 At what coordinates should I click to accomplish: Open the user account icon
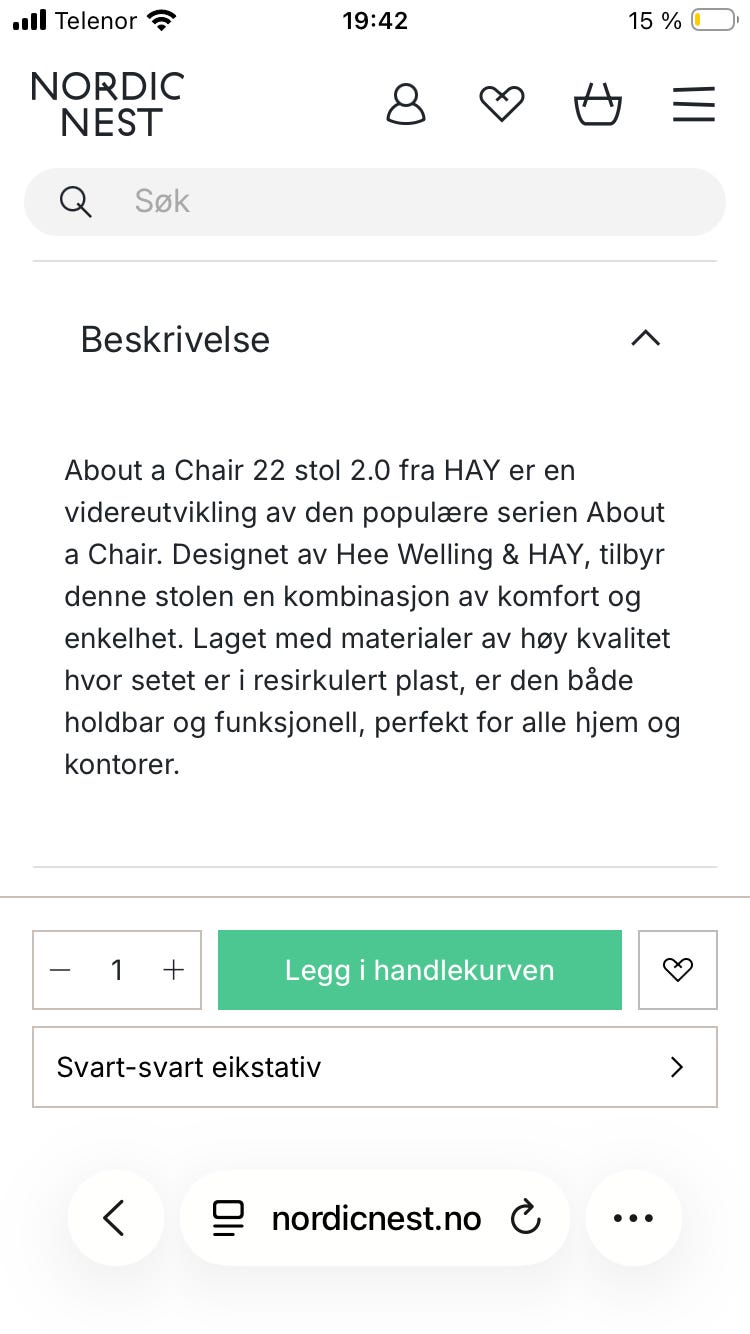coord(405,104)
